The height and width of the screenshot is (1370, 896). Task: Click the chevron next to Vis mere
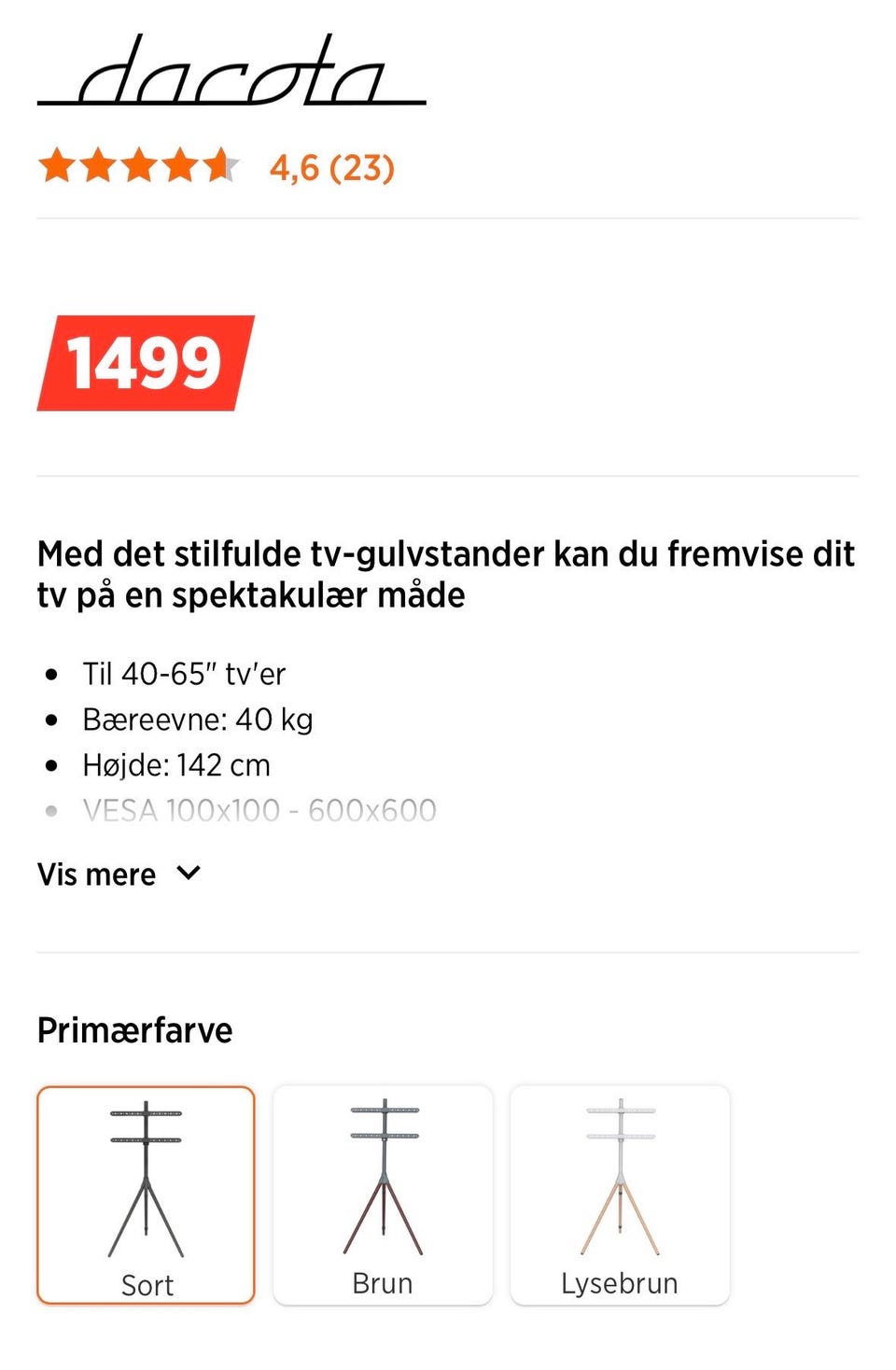click(189, 874)
